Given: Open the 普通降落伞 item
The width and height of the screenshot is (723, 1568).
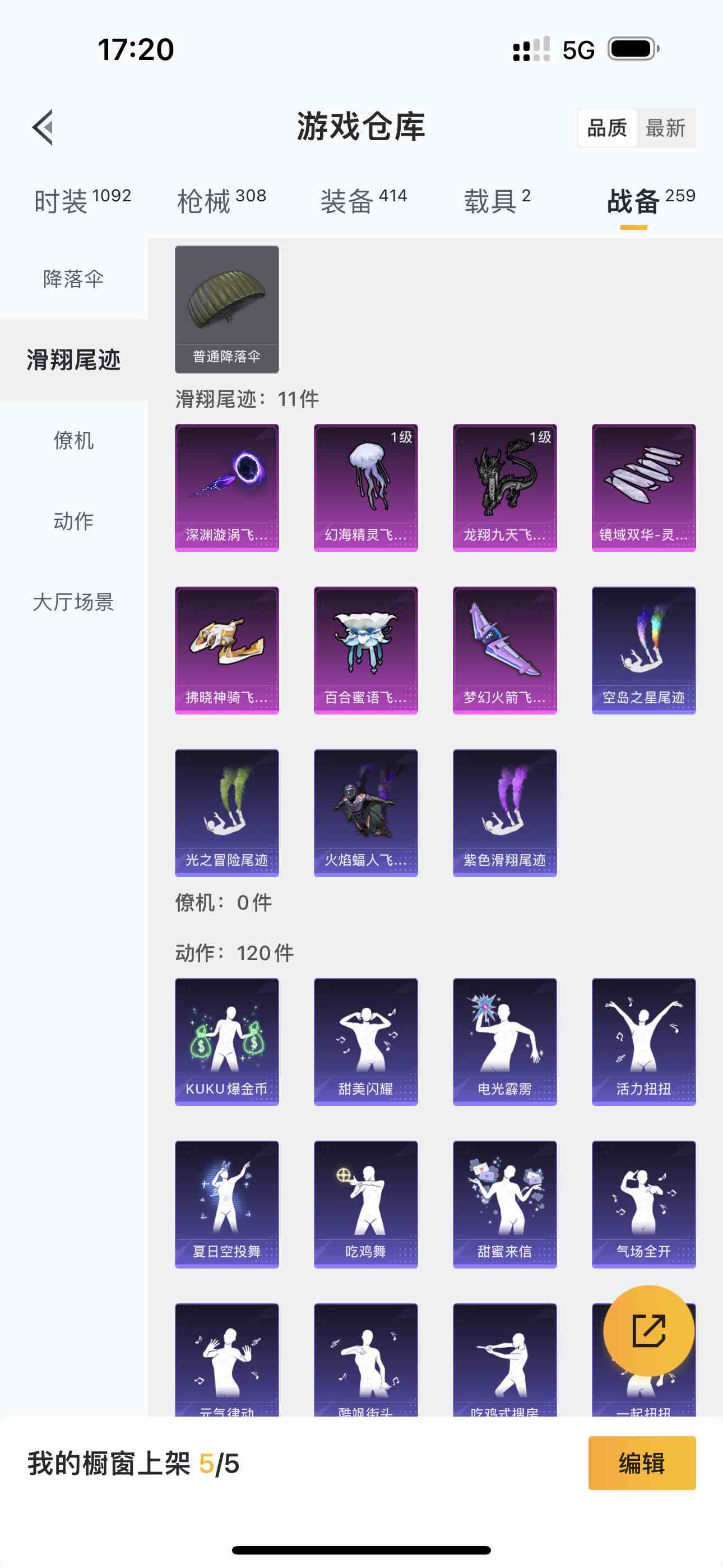Looking at the screenshot, I should 226,308.
